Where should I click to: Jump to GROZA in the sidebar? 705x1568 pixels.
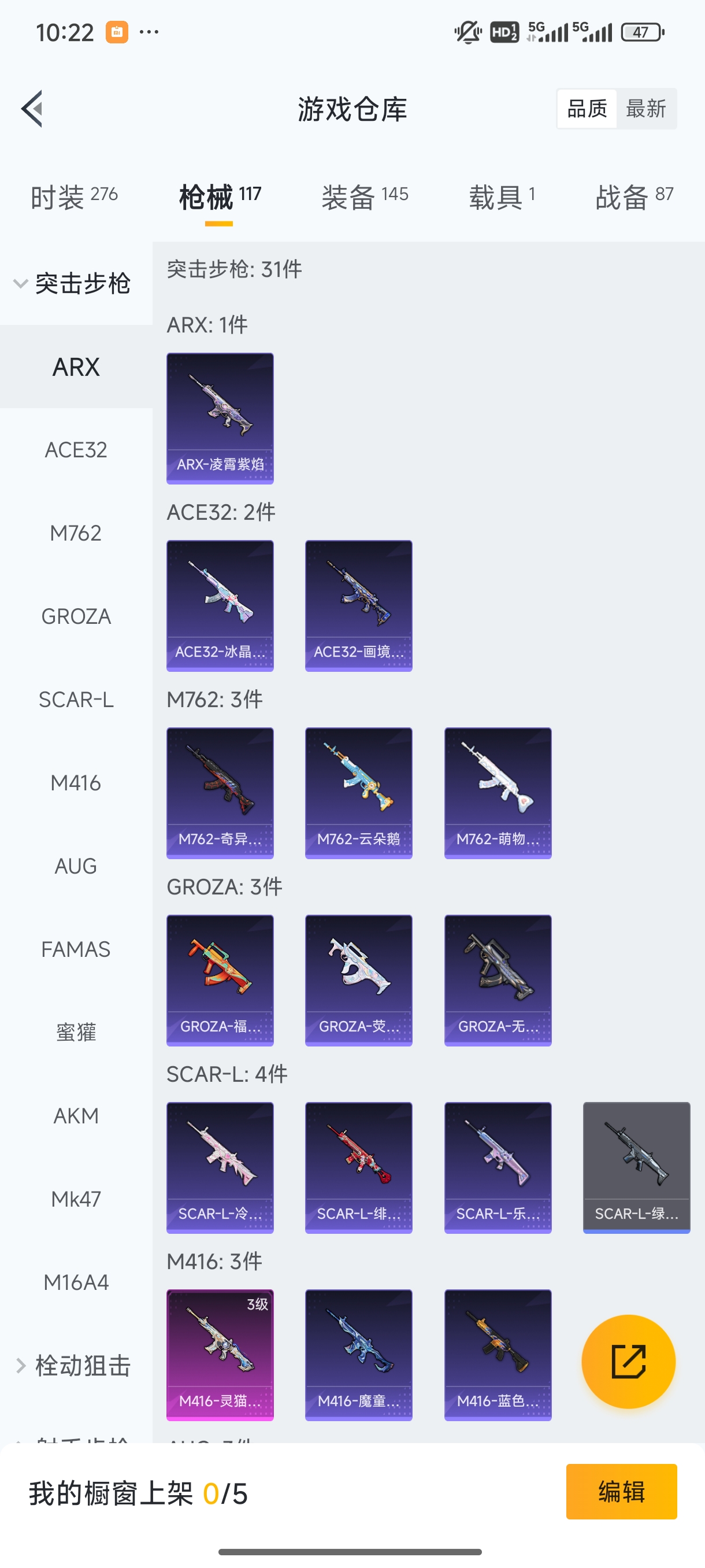point(76,616)
